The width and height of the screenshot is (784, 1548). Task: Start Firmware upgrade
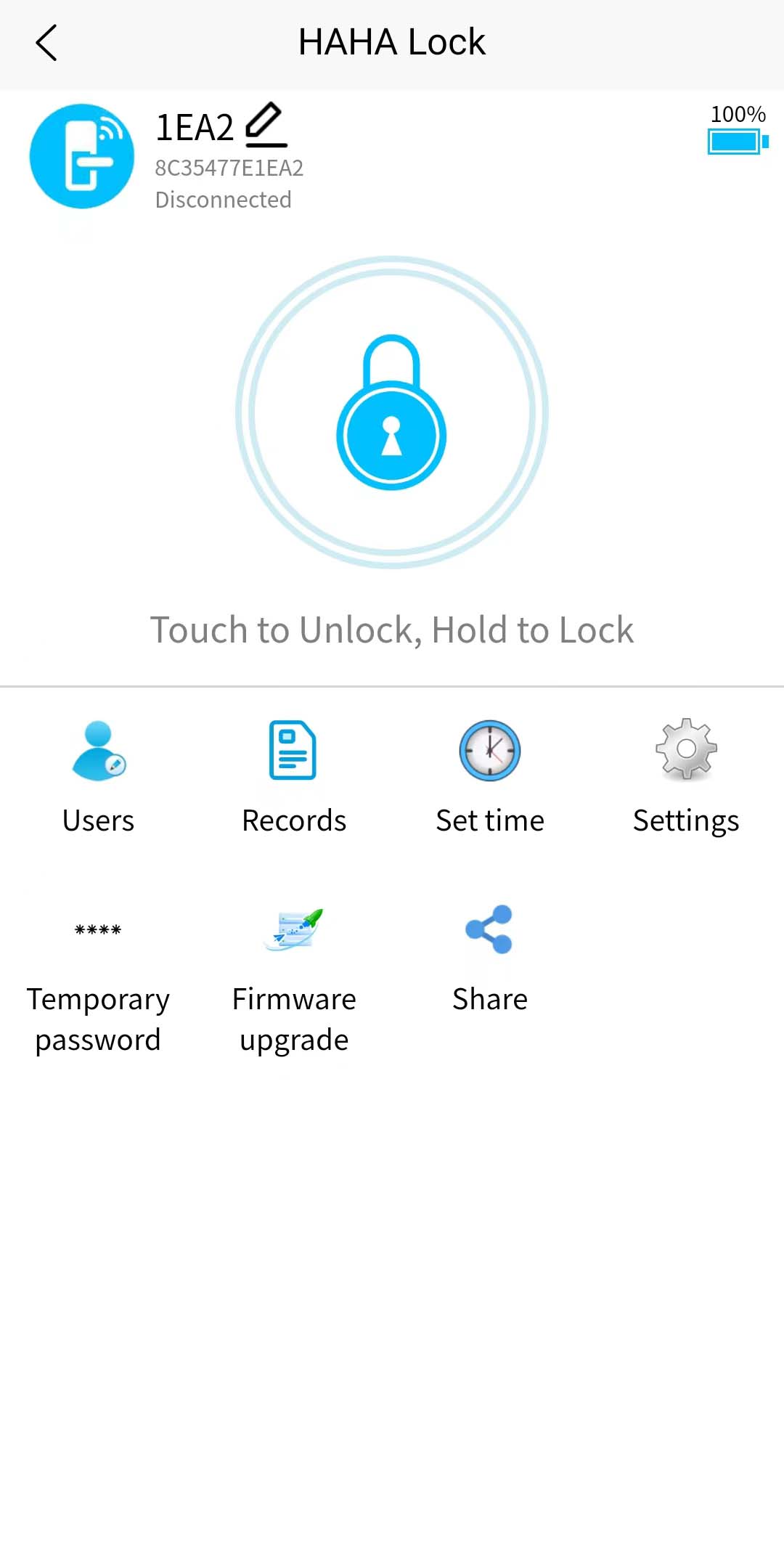(293, 977)
